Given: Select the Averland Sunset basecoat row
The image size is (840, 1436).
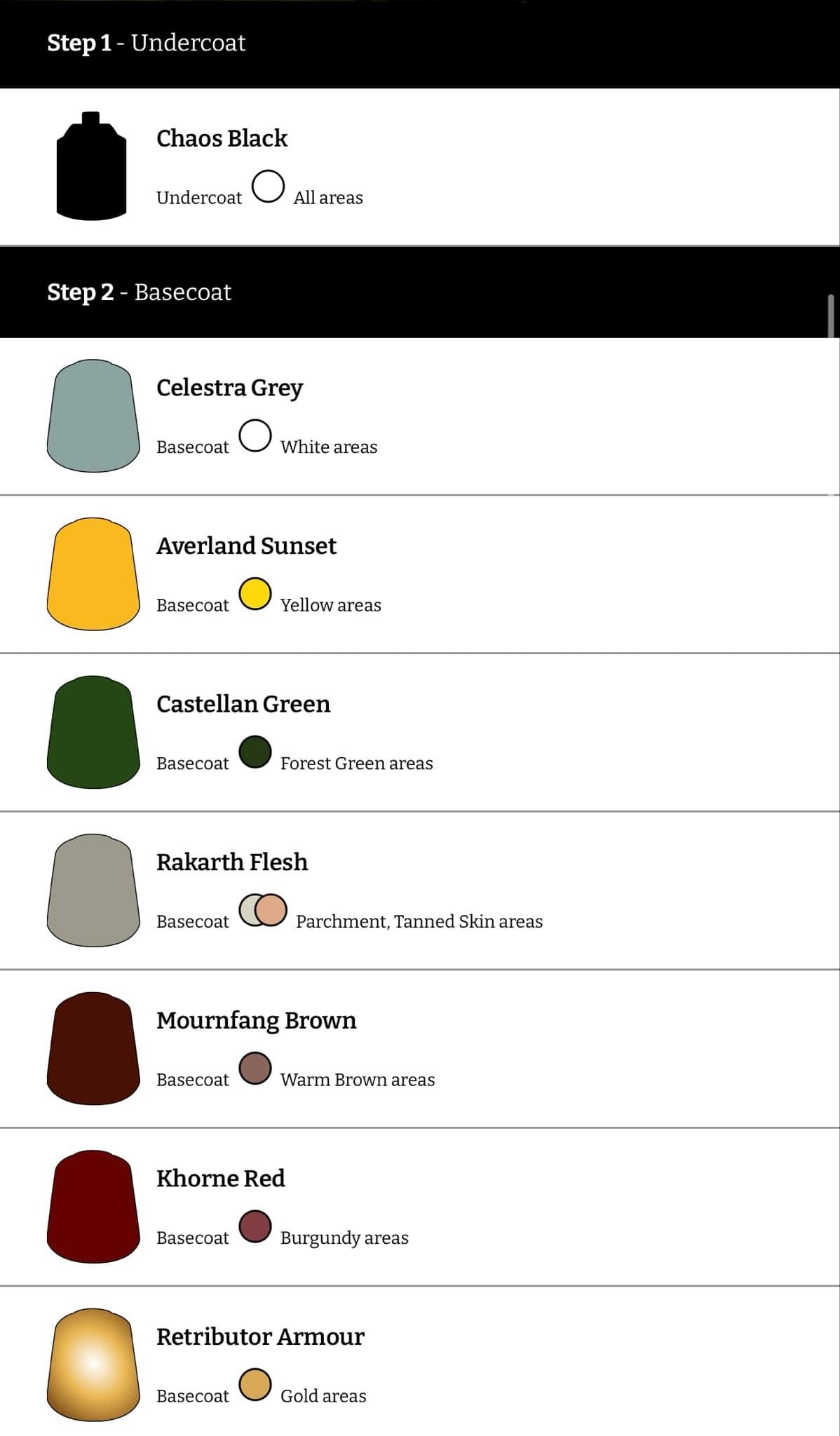Looking at the screenshot, I should pyautogui.click(x=420, y=574).
